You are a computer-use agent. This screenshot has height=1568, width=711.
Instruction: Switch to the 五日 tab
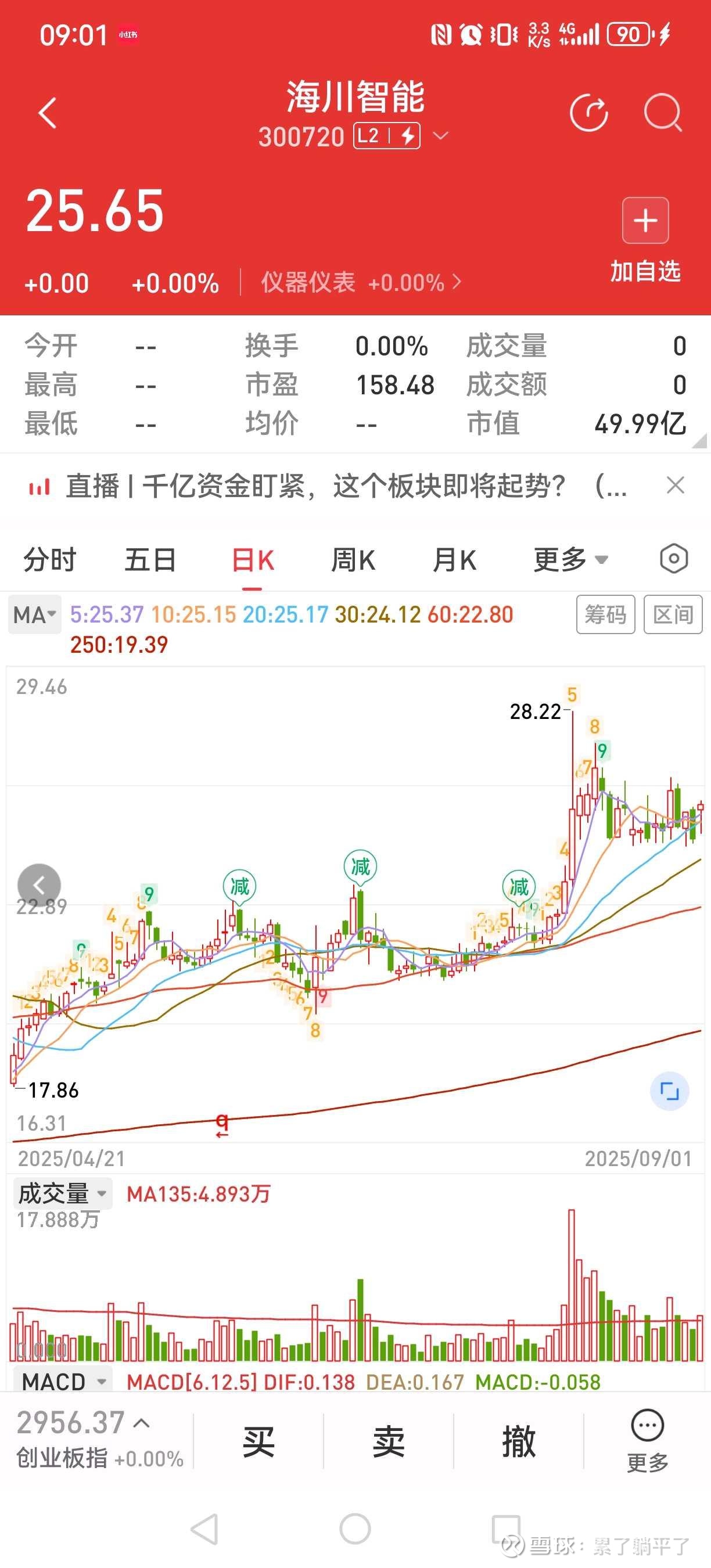tap(150, 559)
